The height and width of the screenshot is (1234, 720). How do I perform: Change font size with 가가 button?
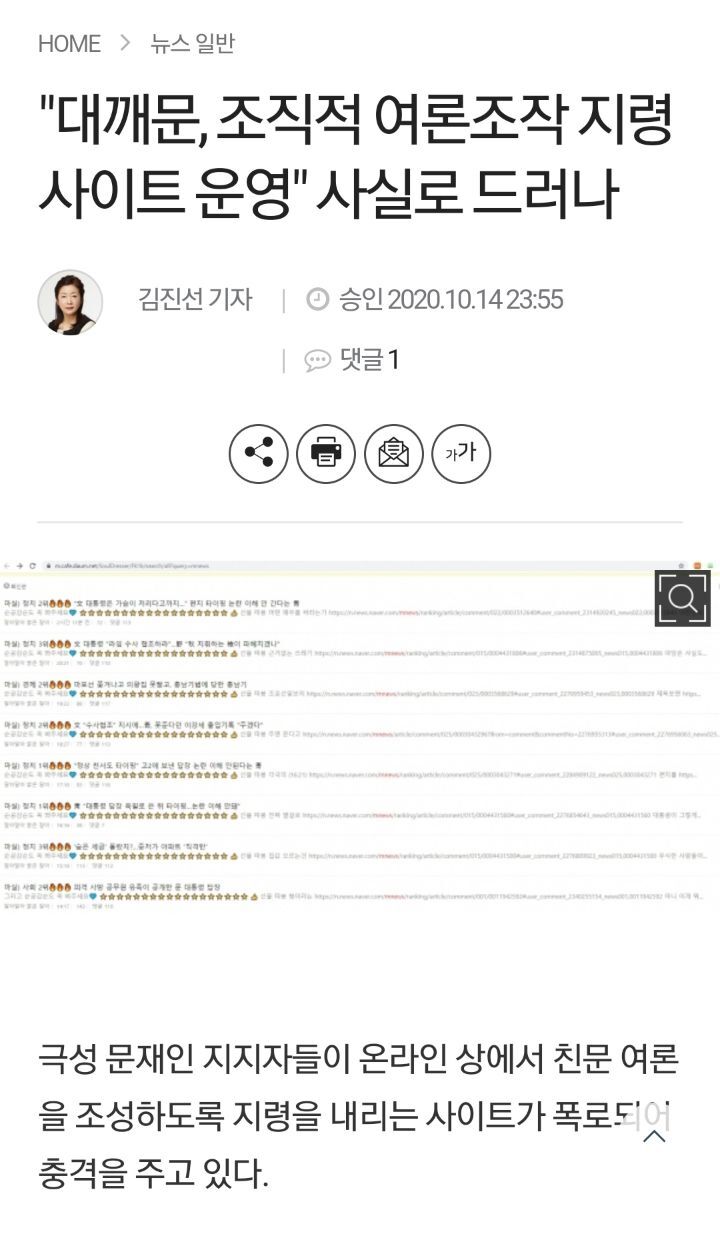pyautogui.click(x=461, y=453)
